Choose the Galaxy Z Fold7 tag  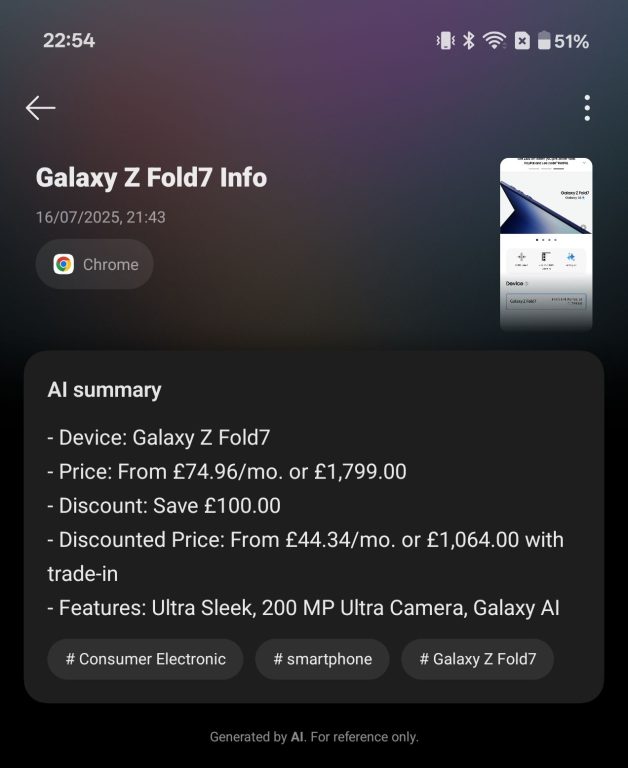[x=477, y=659]
